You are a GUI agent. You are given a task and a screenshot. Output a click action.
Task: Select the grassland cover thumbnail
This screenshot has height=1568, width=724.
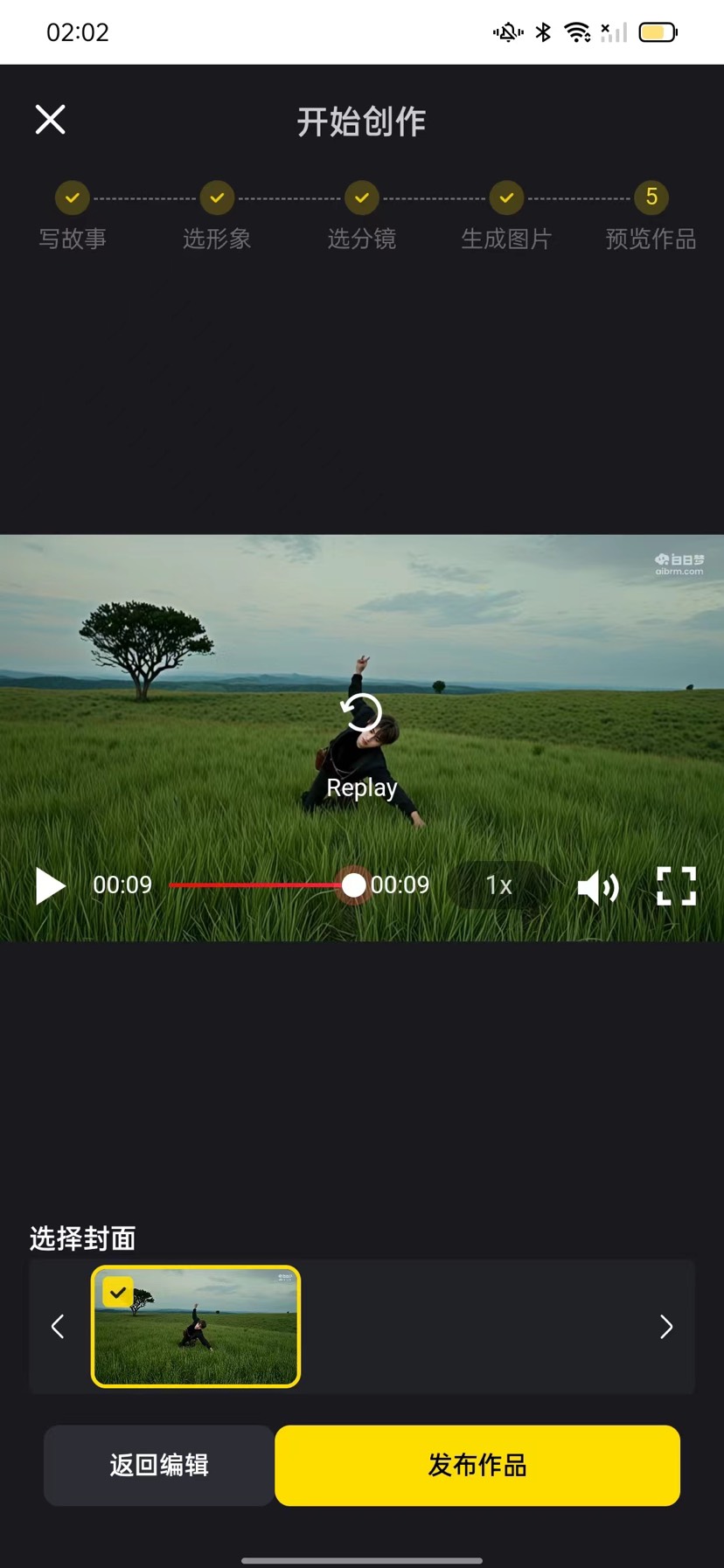tap(196, 1327)
